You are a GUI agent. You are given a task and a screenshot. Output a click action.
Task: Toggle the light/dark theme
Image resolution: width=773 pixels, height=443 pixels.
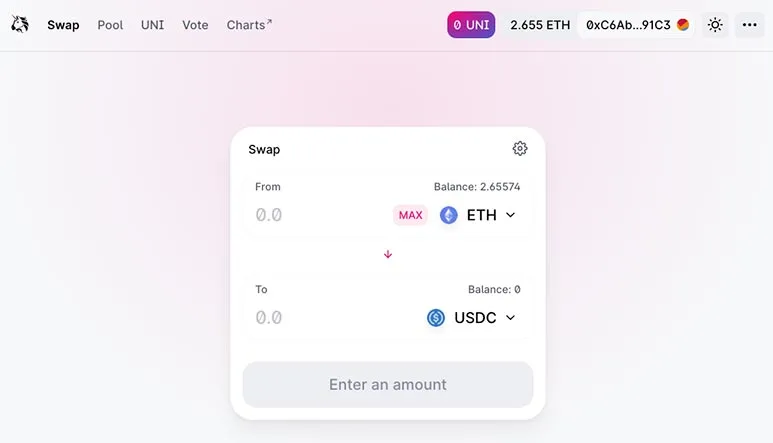click(715, 25)
